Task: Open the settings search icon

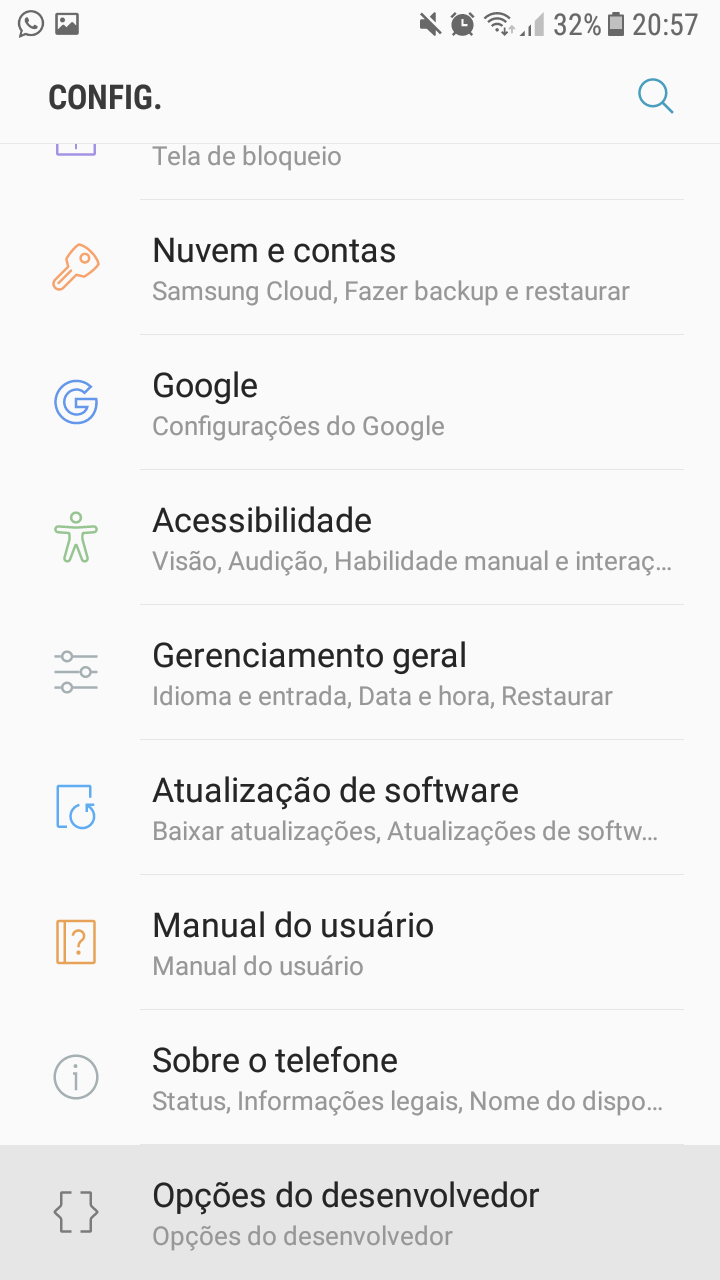Action: point(655,97)
